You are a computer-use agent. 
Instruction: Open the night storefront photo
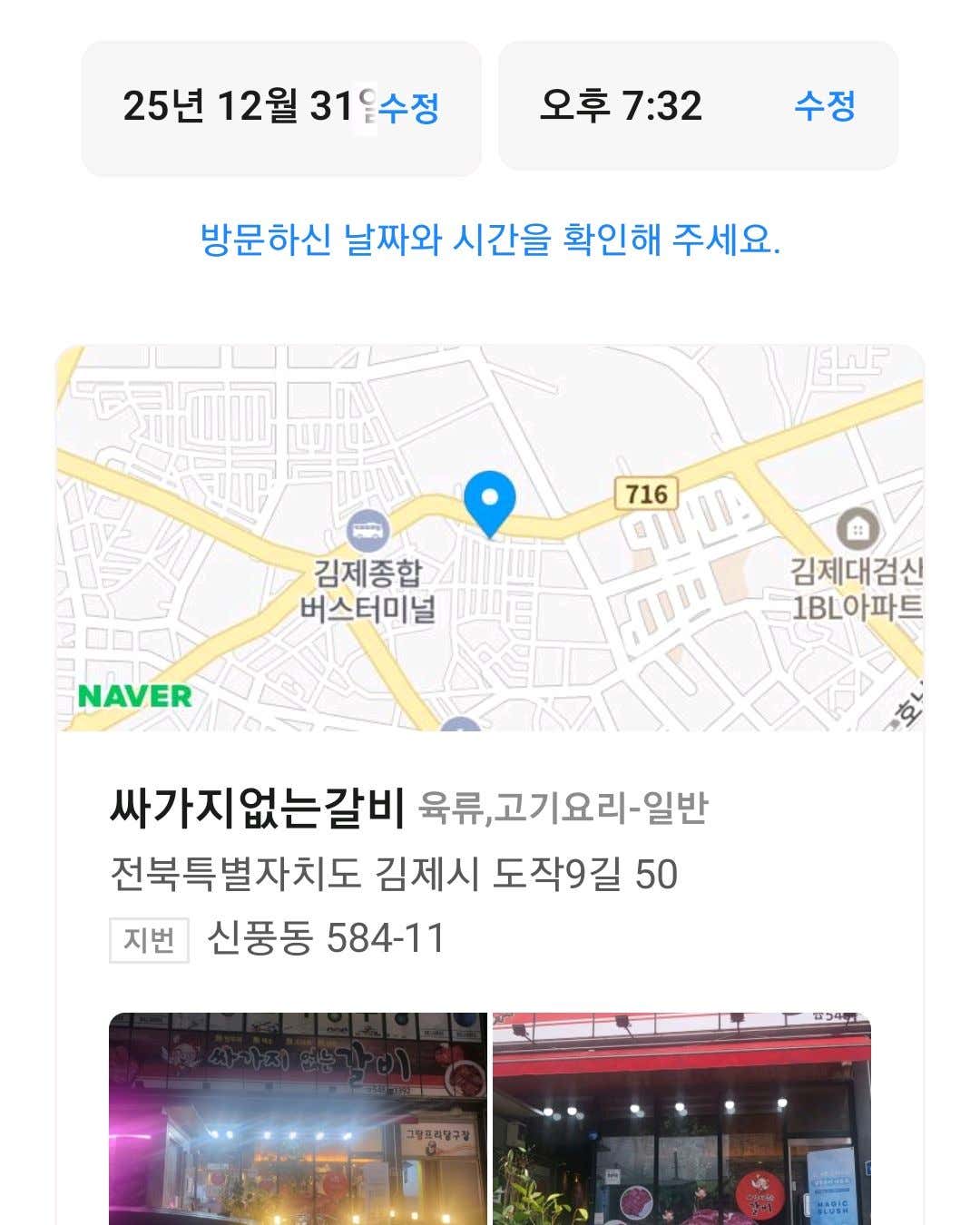point(298,1118)
